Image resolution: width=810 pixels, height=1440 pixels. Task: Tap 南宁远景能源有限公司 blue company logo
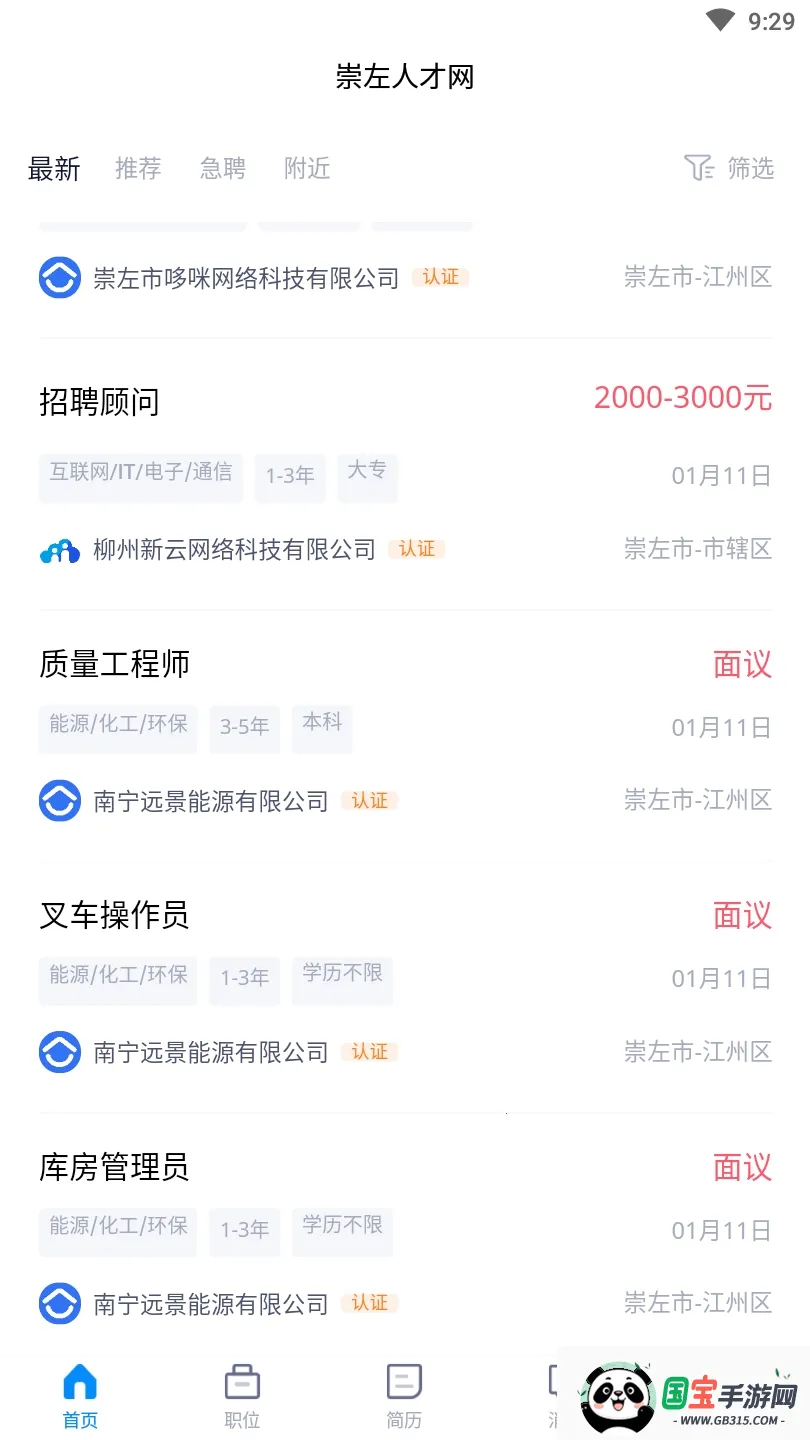[59, 800]
